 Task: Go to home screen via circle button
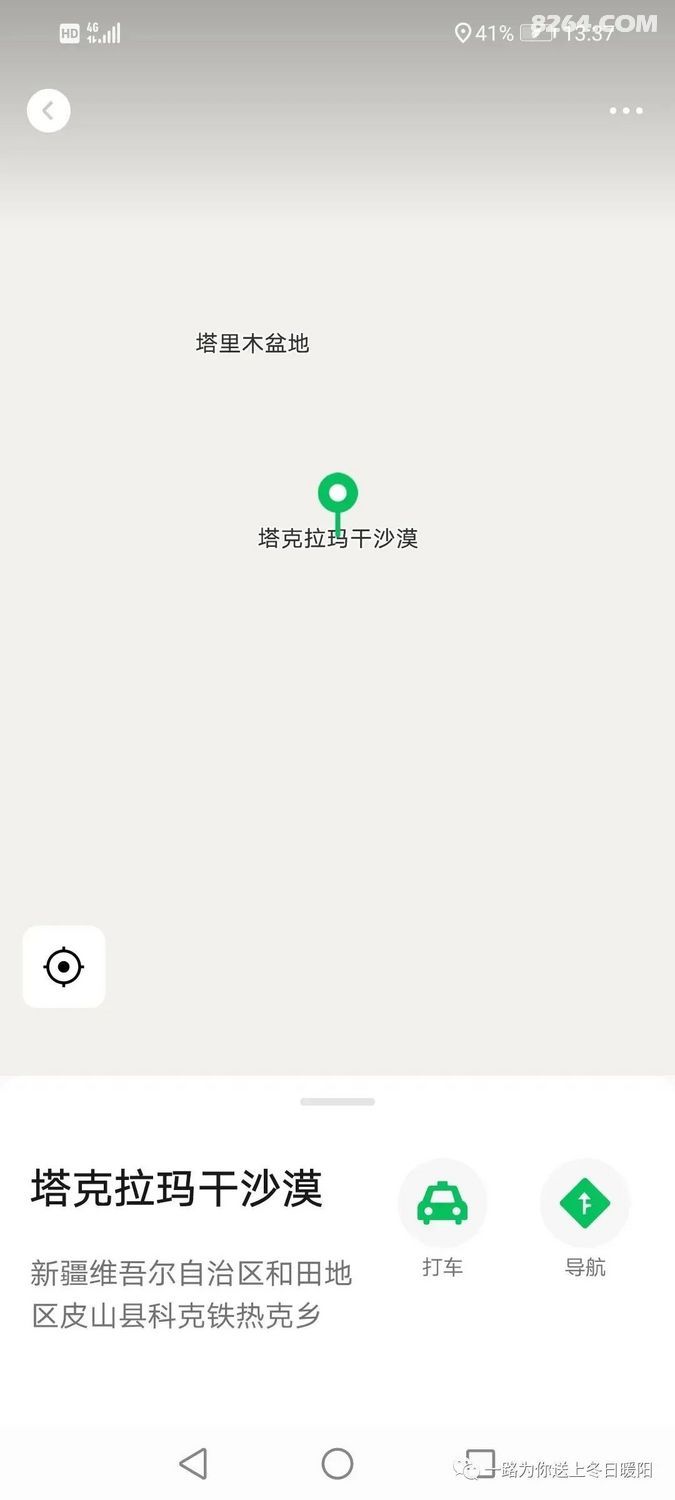(337, 1464)
